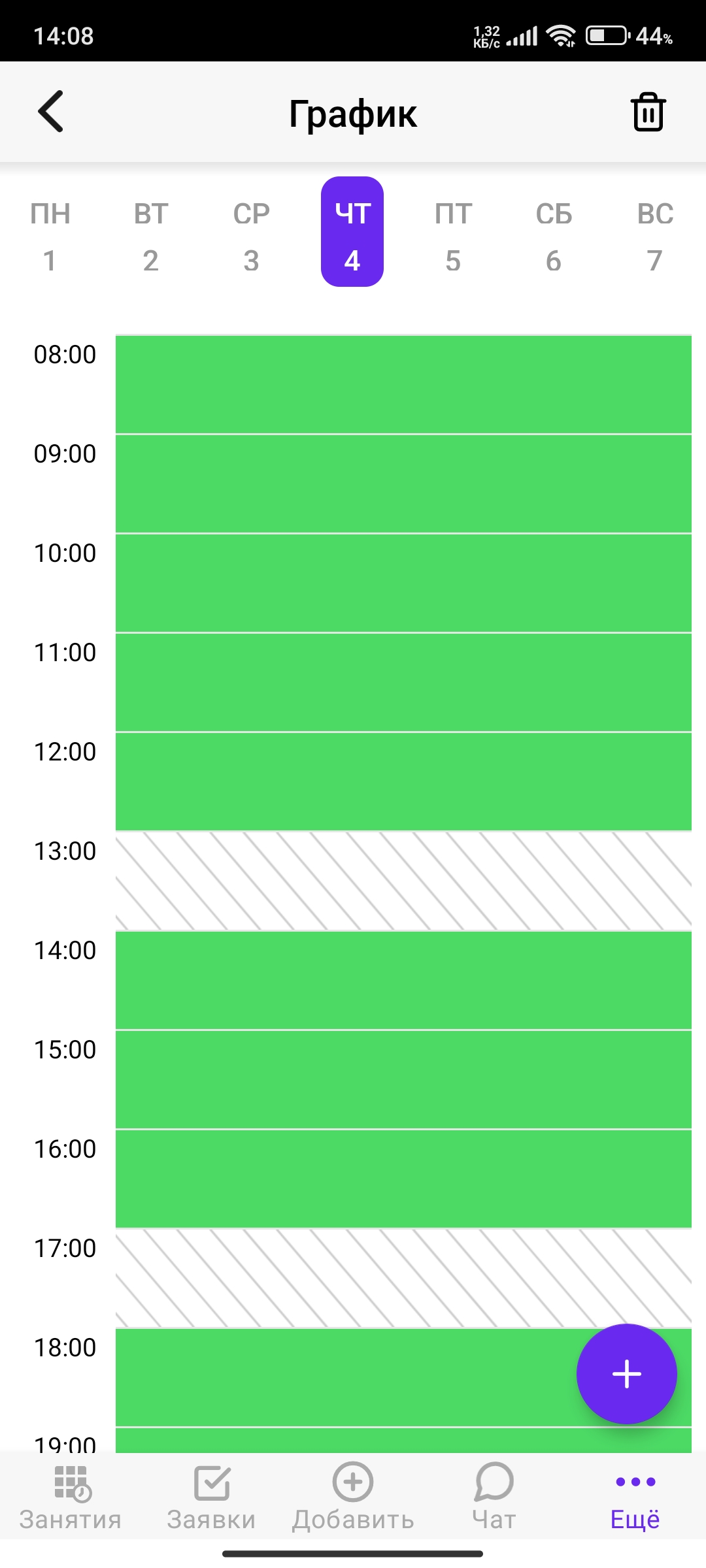
Task: Switch to Friday (ПТ 5)
Action: (453, 236)
